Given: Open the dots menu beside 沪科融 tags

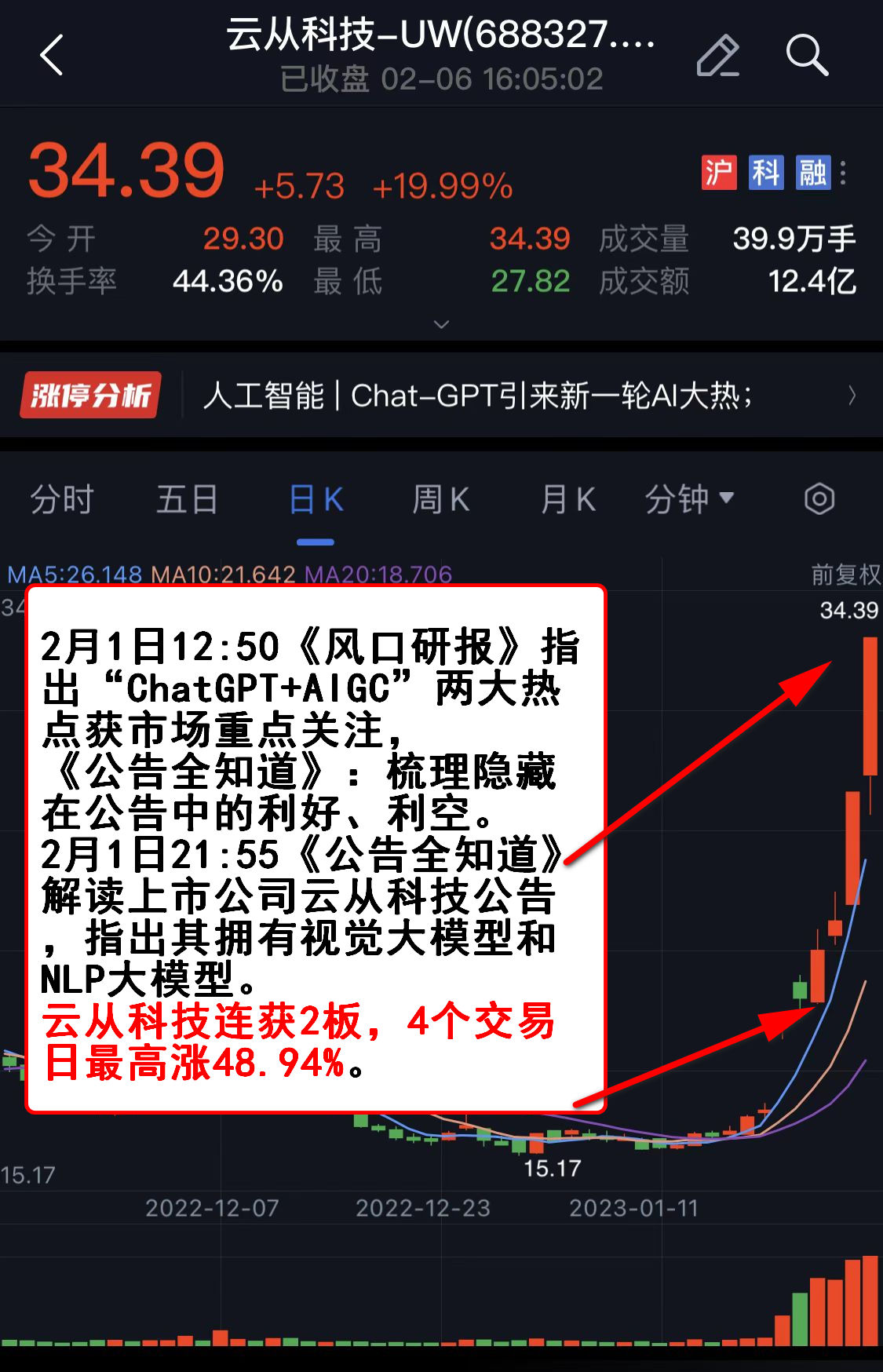Looking at the screenshot, I should click(844, 173).
